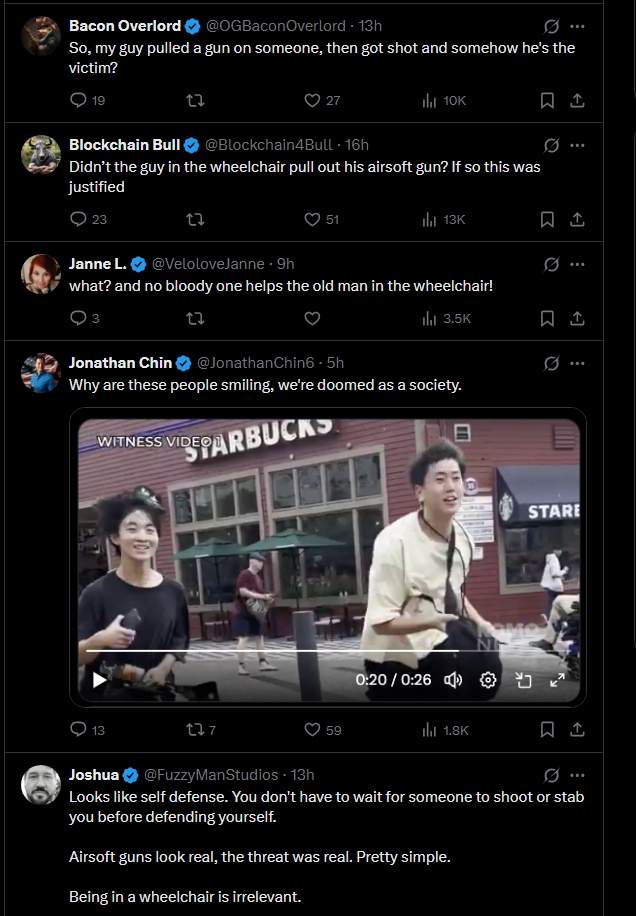Open the Grok icon on Joshua's post

(x=551, y=775)
